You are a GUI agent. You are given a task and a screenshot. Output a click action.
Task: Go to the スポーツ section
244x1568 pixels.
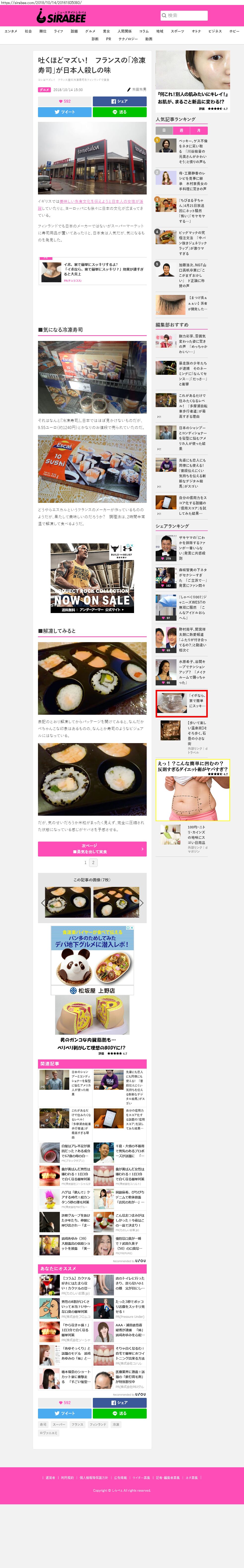(177, 31)
